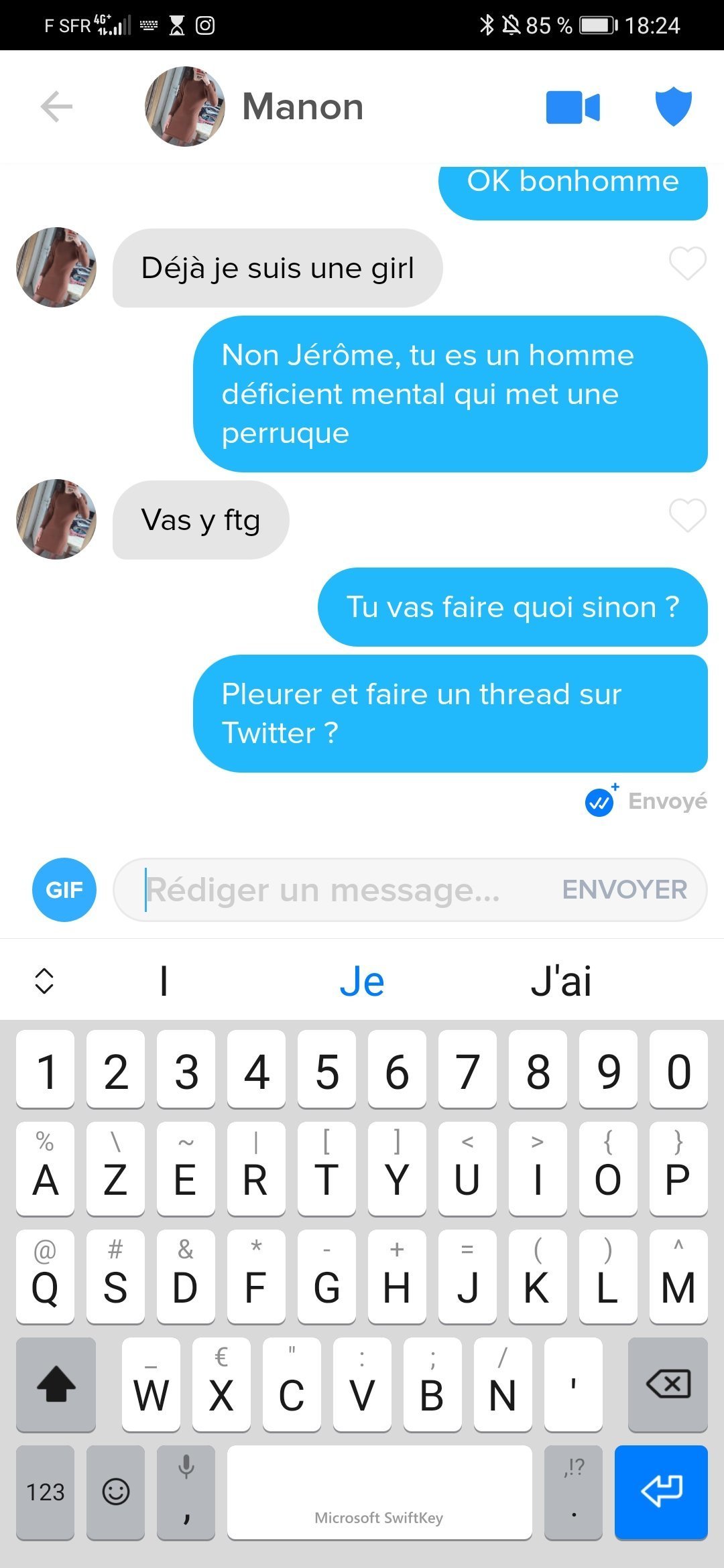The image size is (724, 1568).
Task: Open the GIF picker
Action: 64,890
